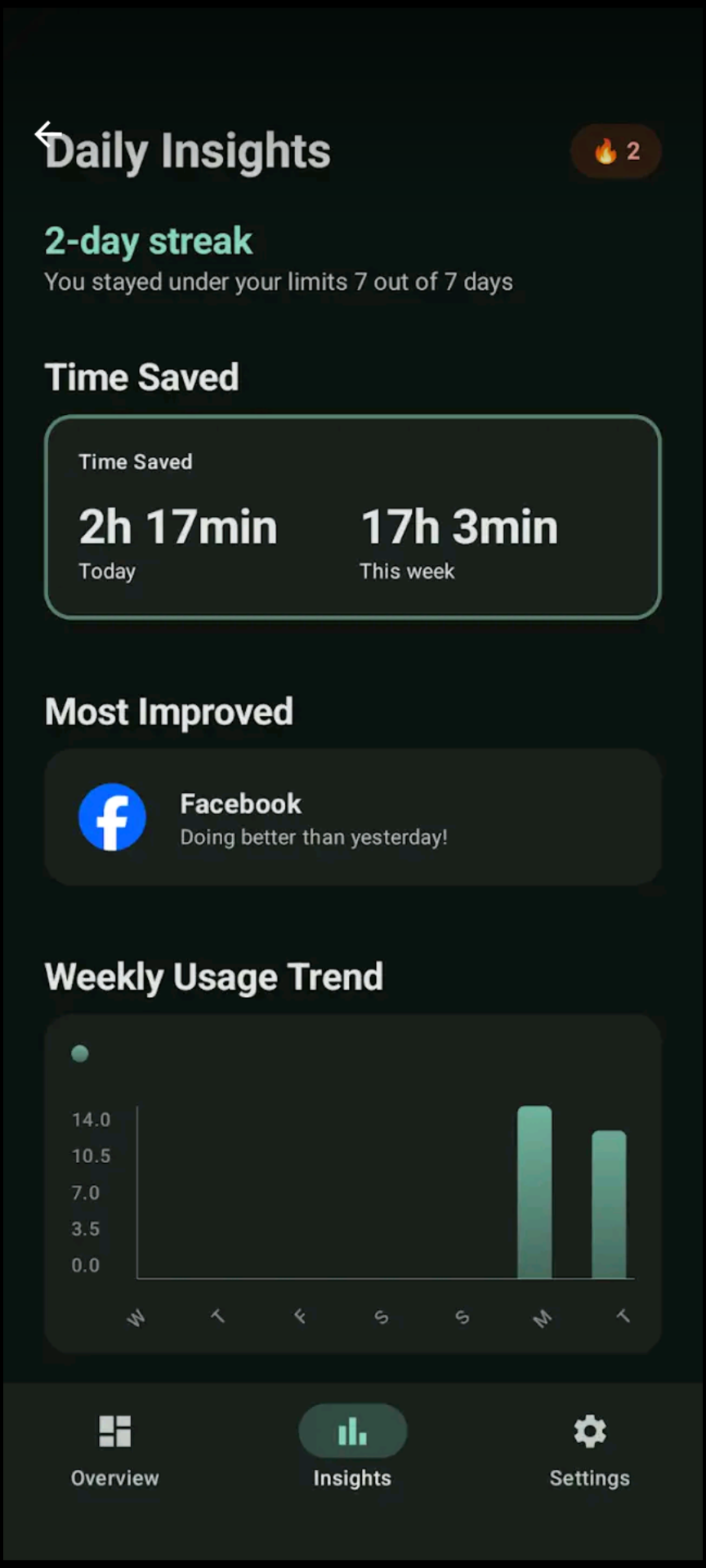
Task: Tap the 2-day streak heading
Action: (x=149, y=241)
